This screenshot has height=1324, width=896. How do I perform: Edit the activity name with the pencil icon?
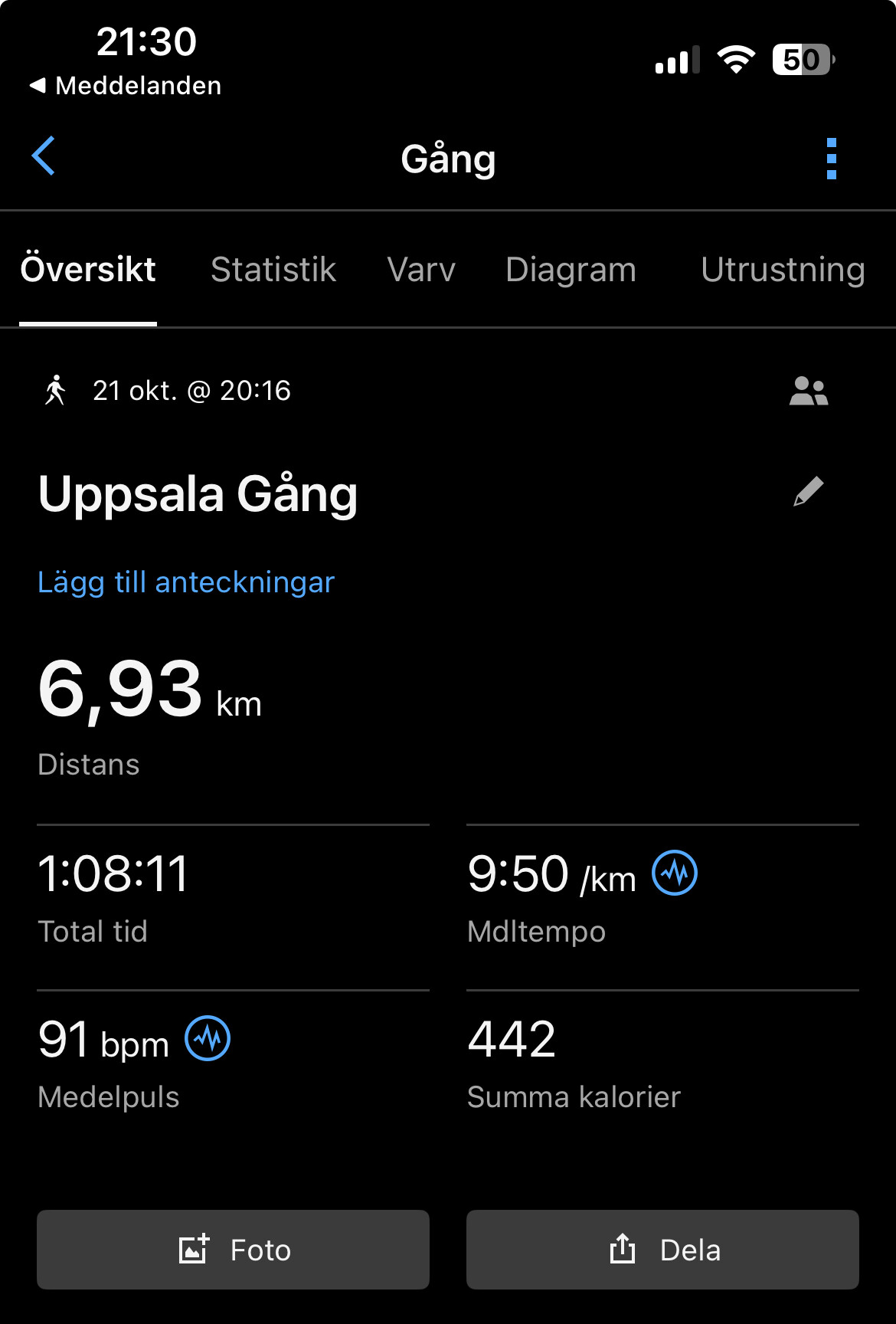pyautogui.click(x=808, y=492)
